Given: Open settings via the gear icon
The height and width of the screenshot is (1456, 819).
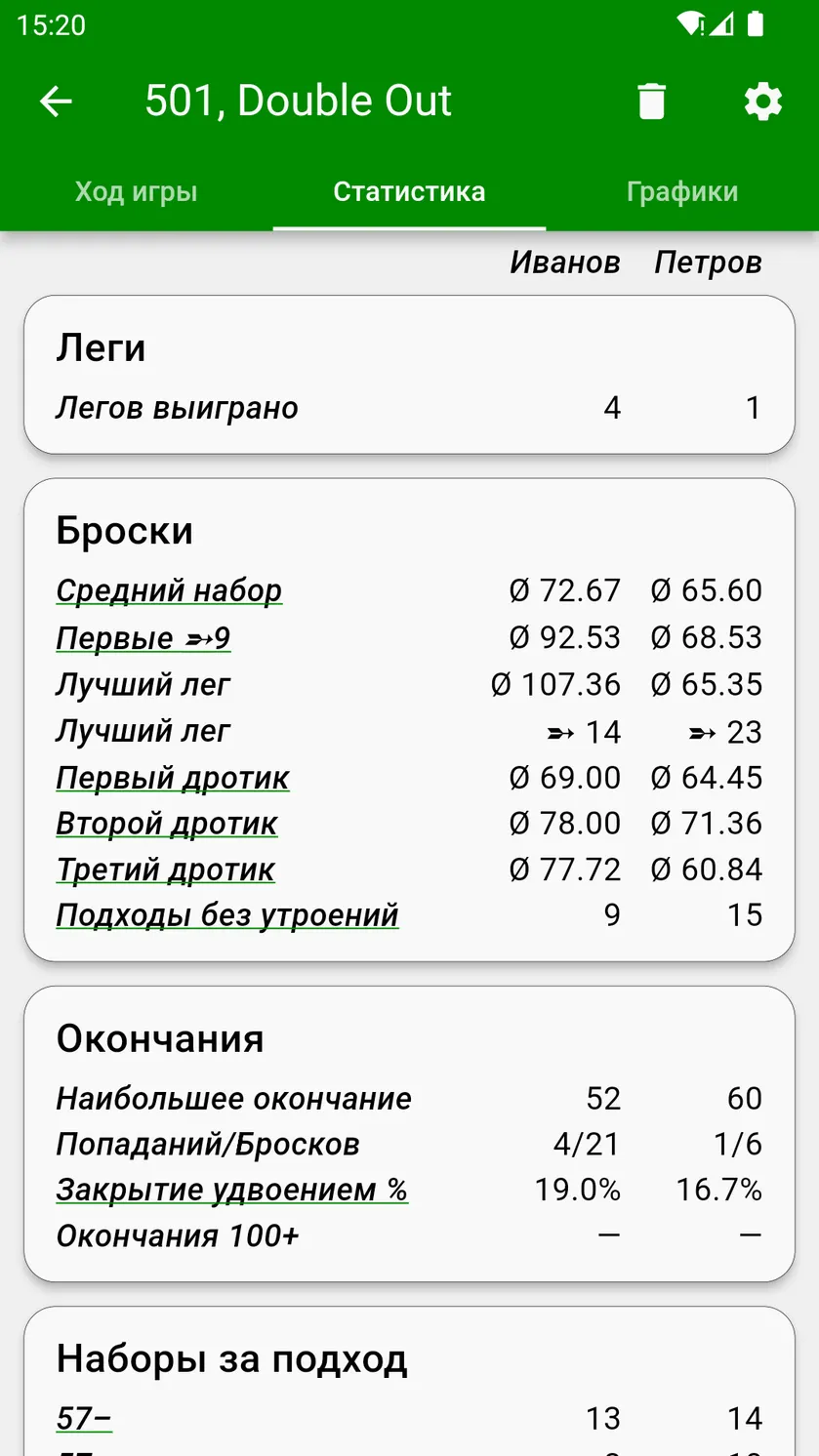Looking at the screenshot, I should tap(762, 101).
